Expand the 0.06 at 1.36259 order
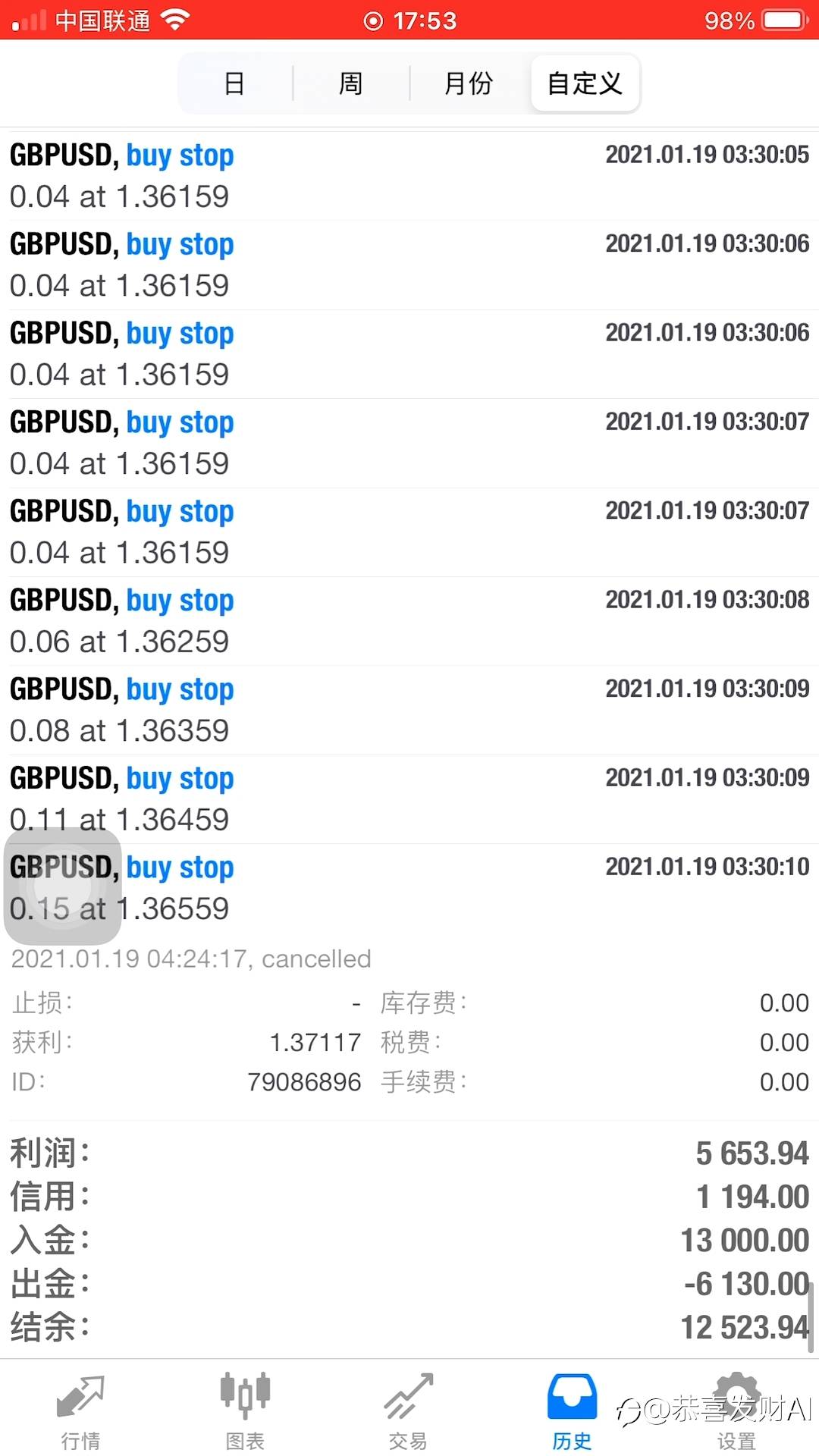 click(x=409, y=621)
